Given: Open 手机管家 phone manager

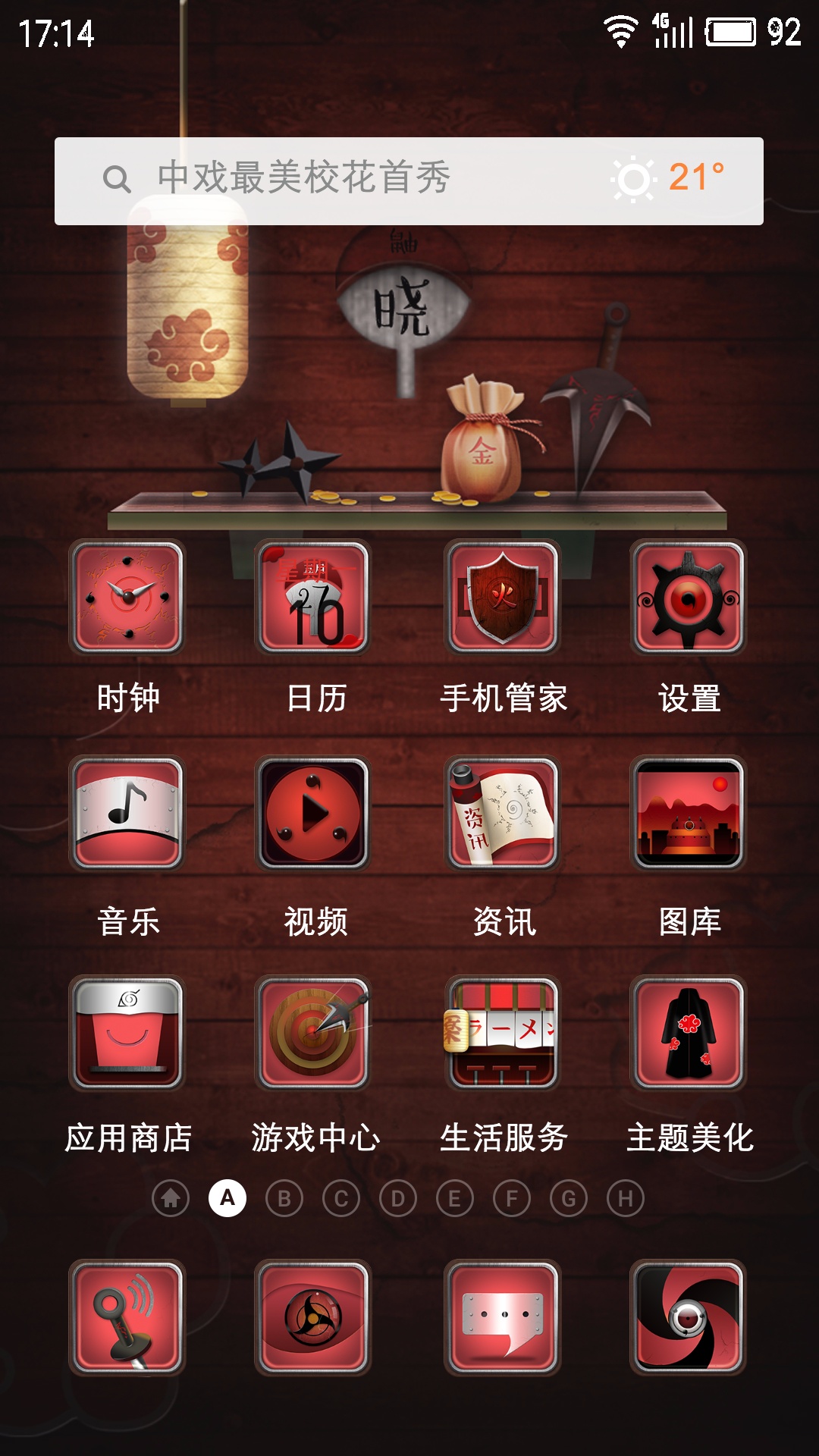Looking at the screenshot, I should tap(502, 598).
